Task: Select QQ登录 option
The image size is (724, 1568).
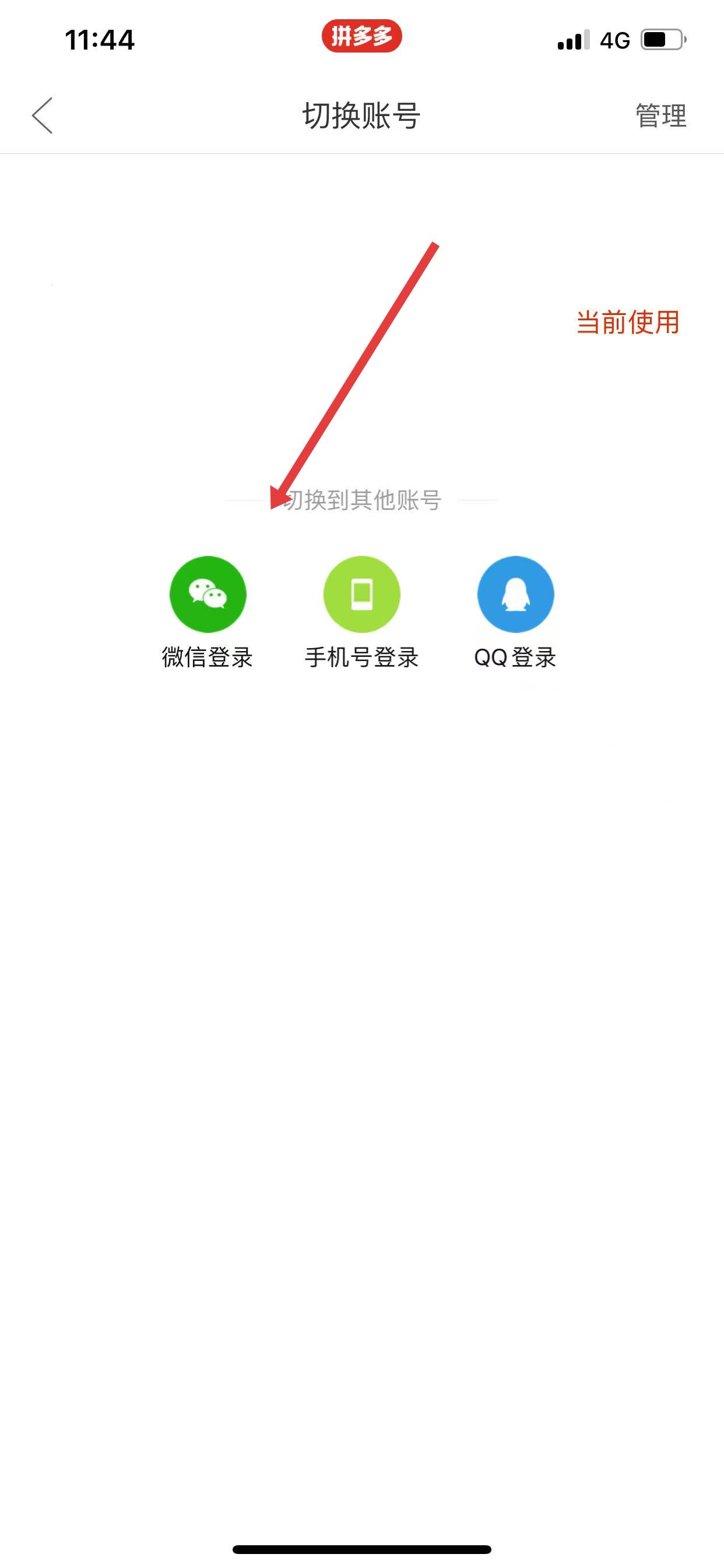Action: point(515,594)
